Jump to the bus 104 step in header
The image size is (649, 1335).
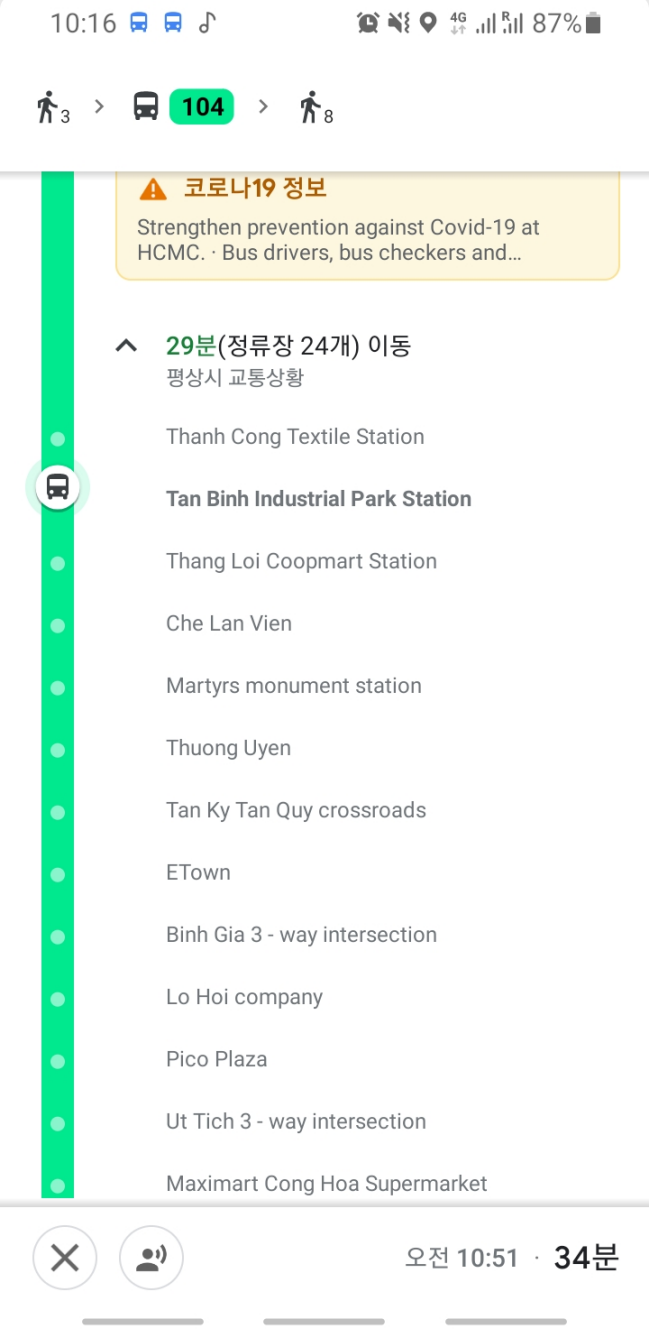tap(183, 106)
